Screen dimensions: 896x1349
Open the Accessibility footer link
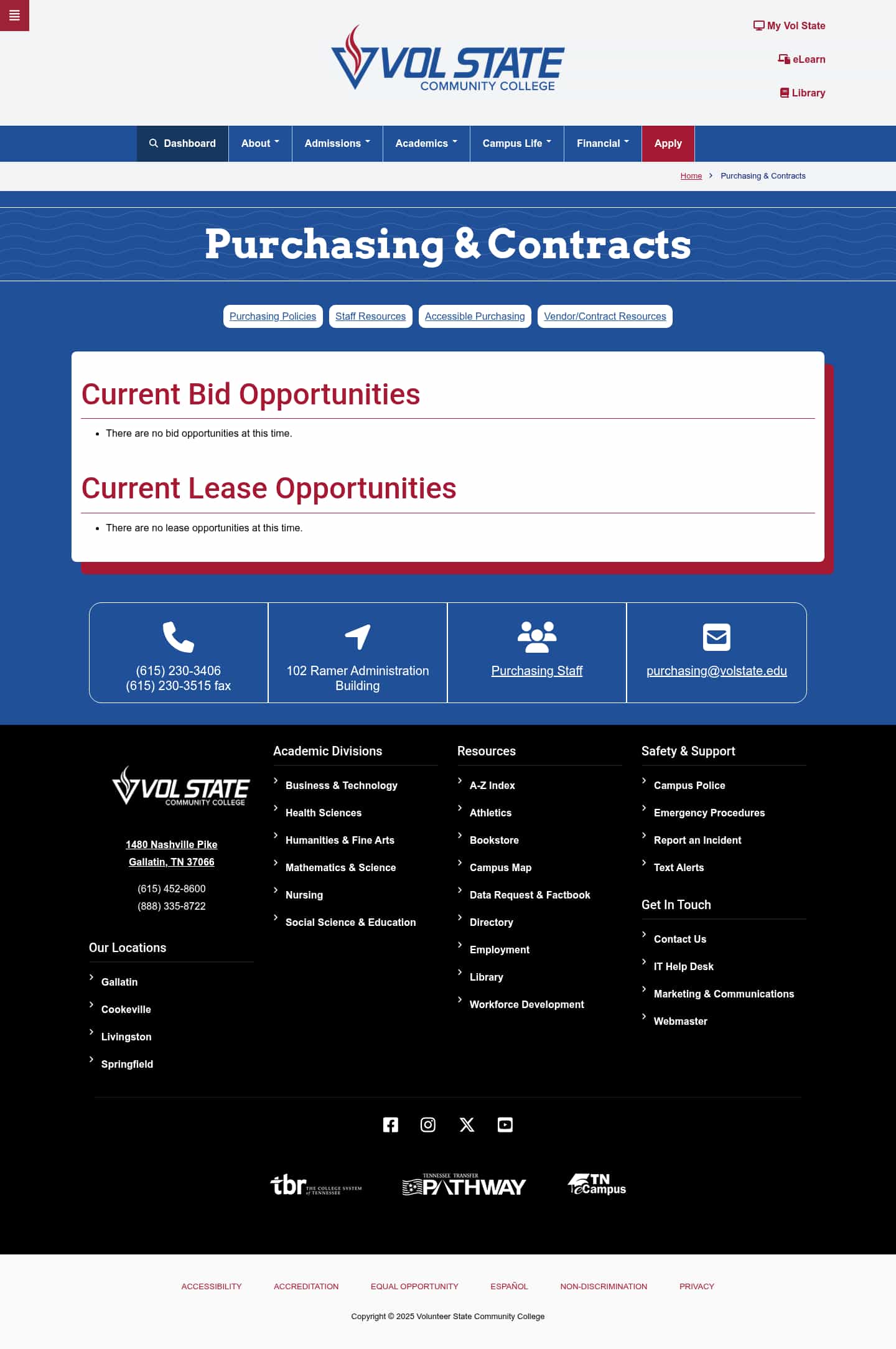pos(211,1286)
